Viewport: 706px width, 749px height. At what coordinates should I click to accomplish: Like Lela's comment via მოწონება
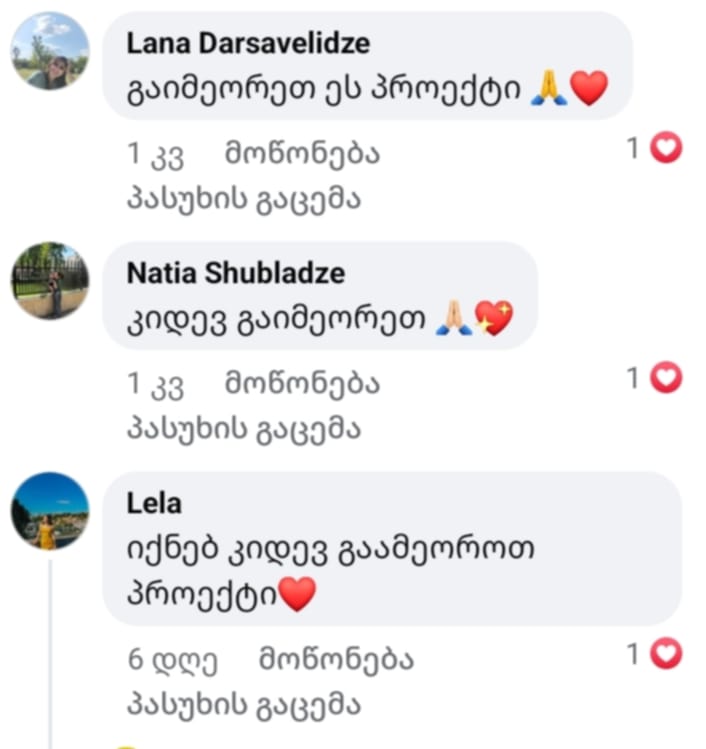pyautogui.click(x=336, y=660)
